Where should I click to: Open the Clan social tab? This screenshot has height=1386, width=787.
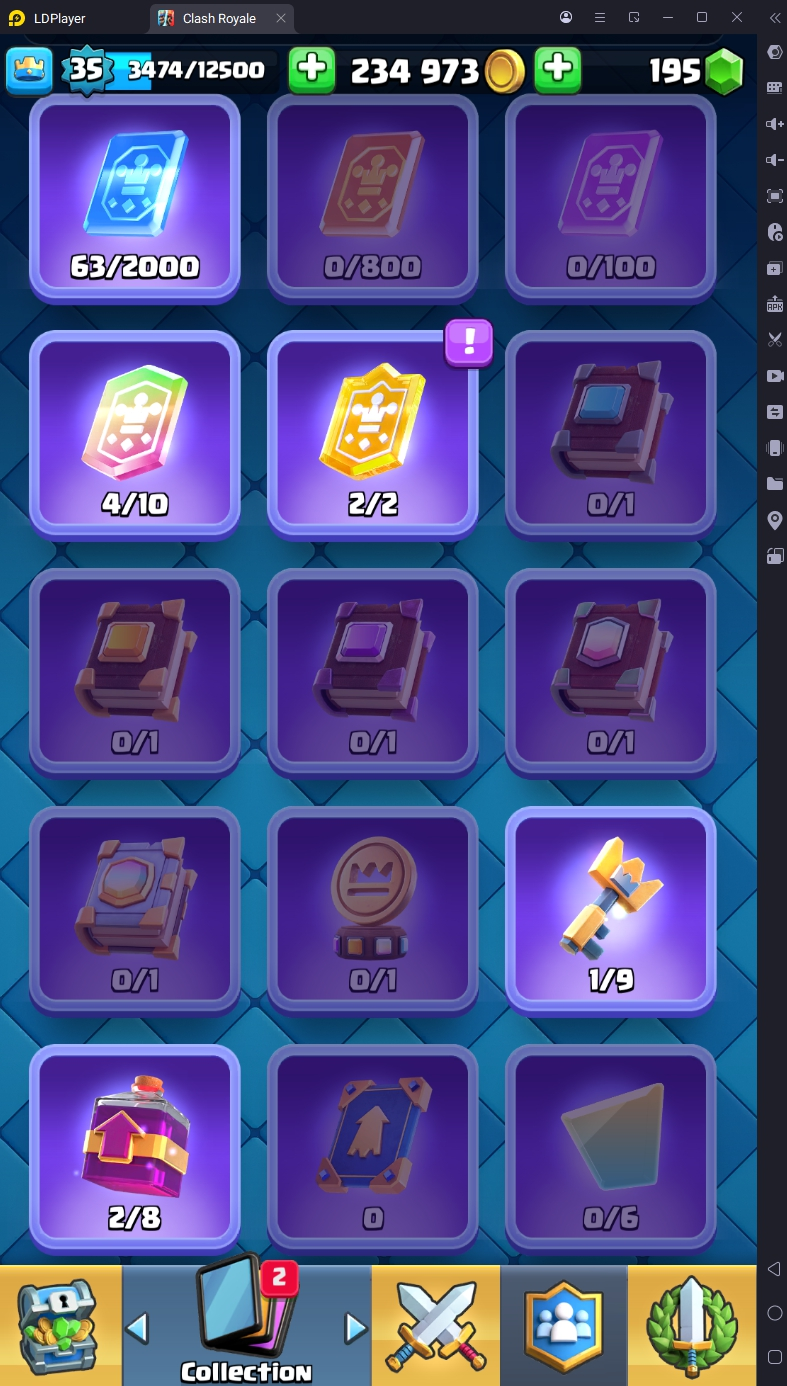(x=564, y=1325)
